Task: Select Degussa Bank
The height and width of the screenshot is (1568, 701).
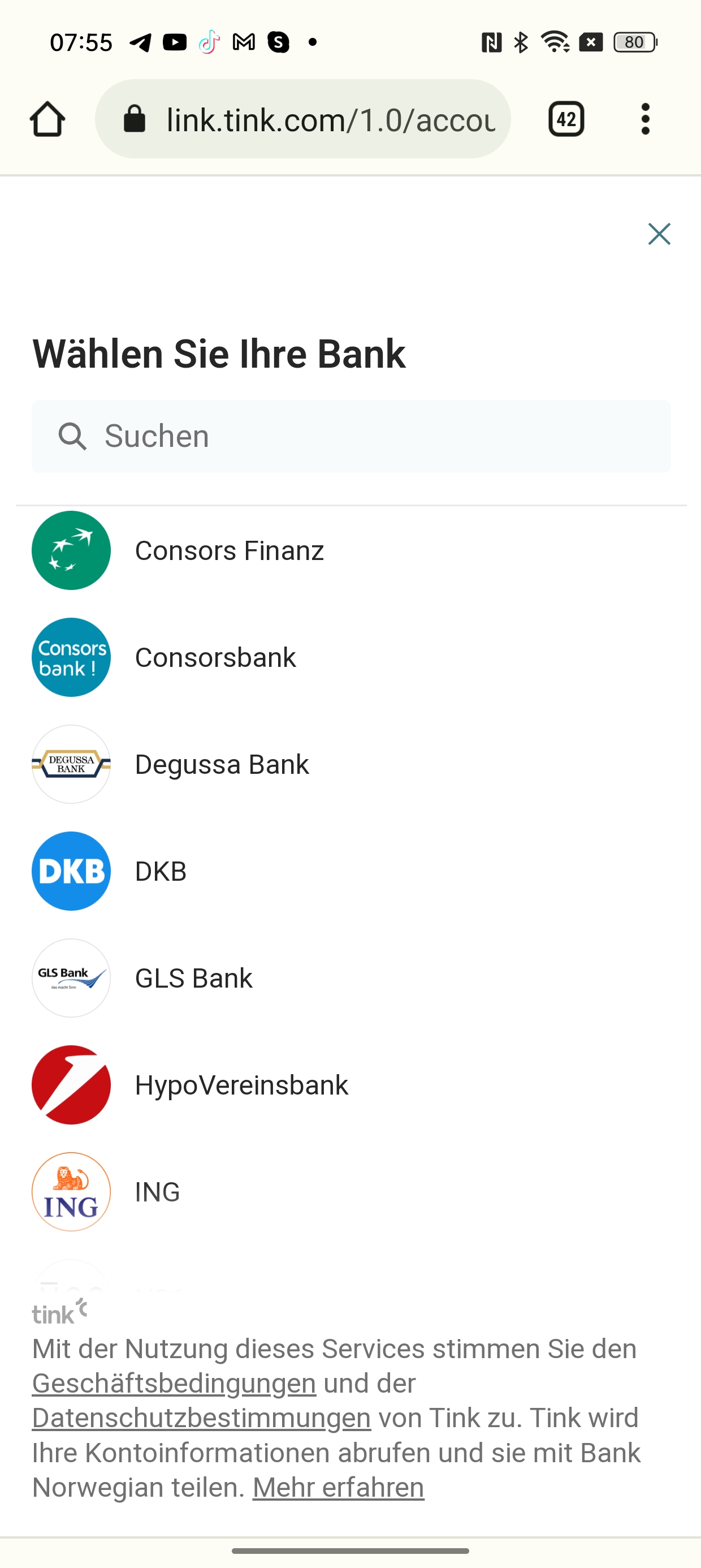Action: tap(351, 764)
